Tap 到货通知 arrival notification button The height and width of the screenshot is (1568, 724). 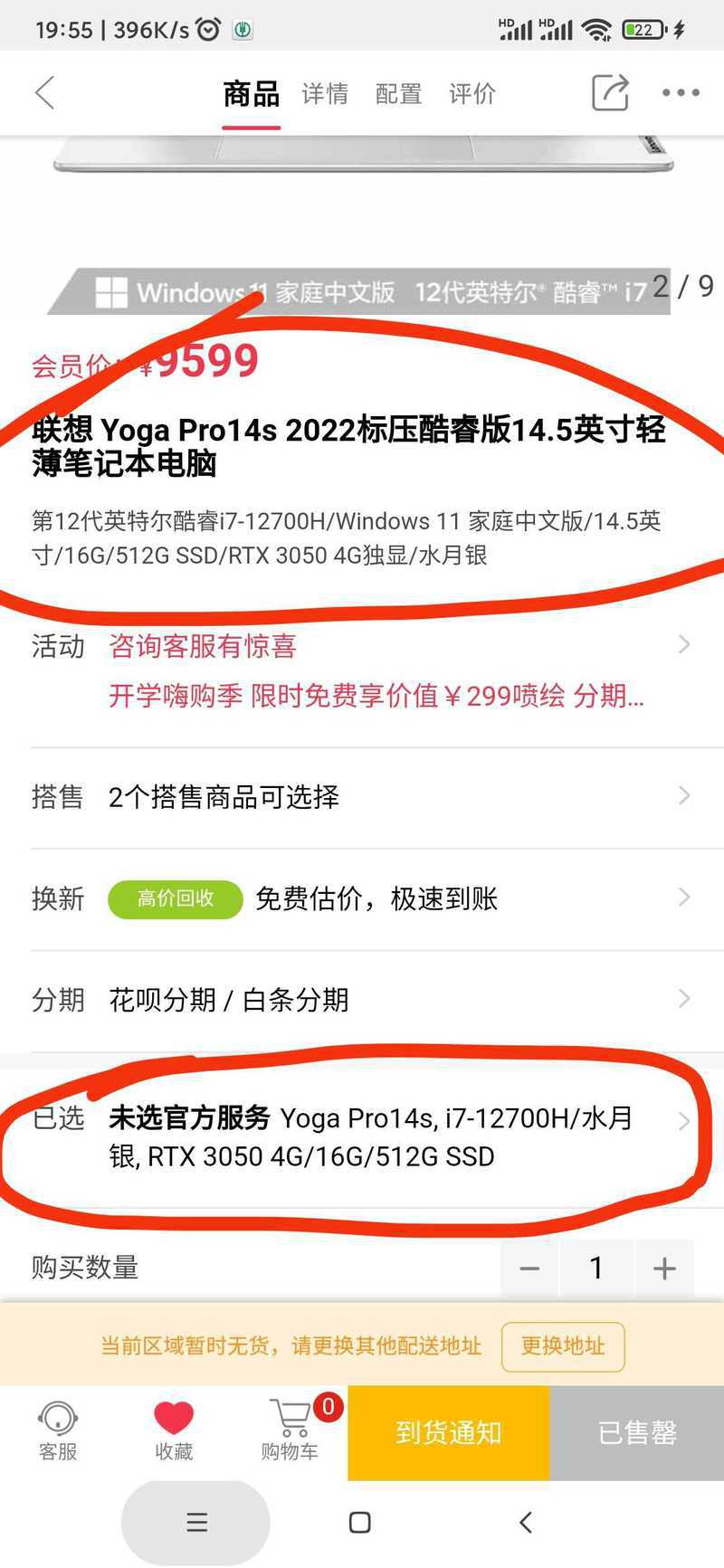coord(448,1433)
